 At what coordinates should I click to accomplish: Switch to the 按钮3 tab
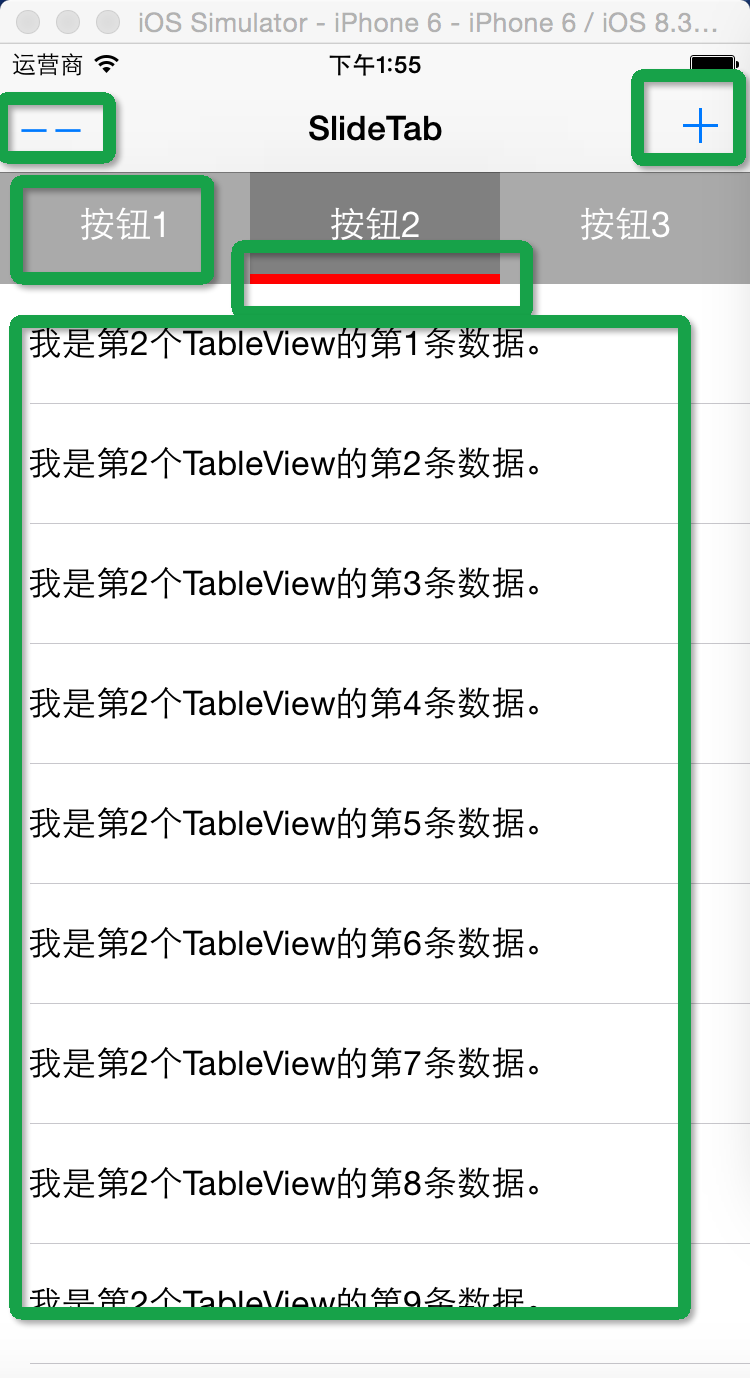pyautogui.click(x=625, y=225)
